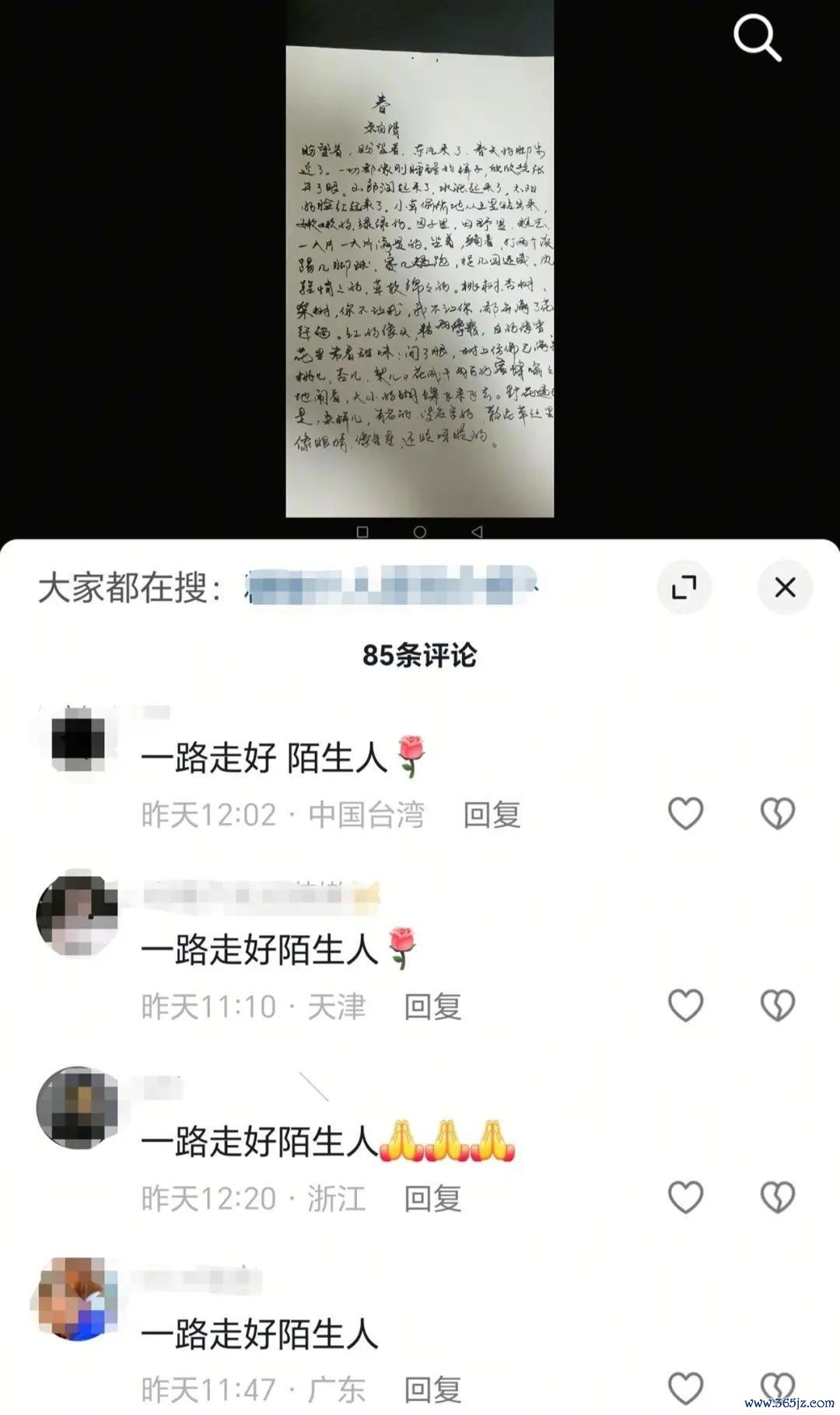Tap the video showing the handwritten page

pos(420,280)
